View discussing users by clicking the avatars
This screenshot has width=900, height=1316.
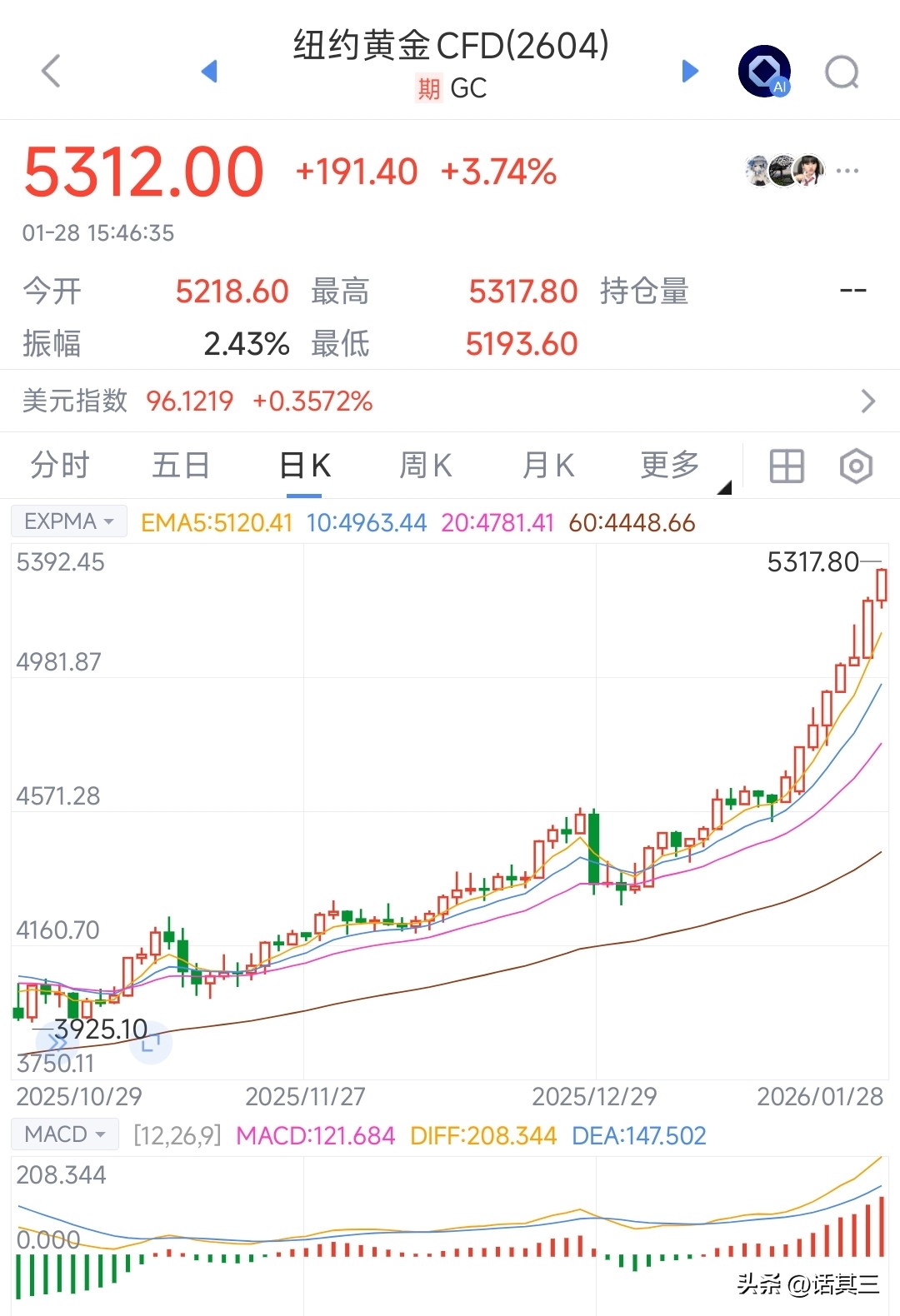783,171
